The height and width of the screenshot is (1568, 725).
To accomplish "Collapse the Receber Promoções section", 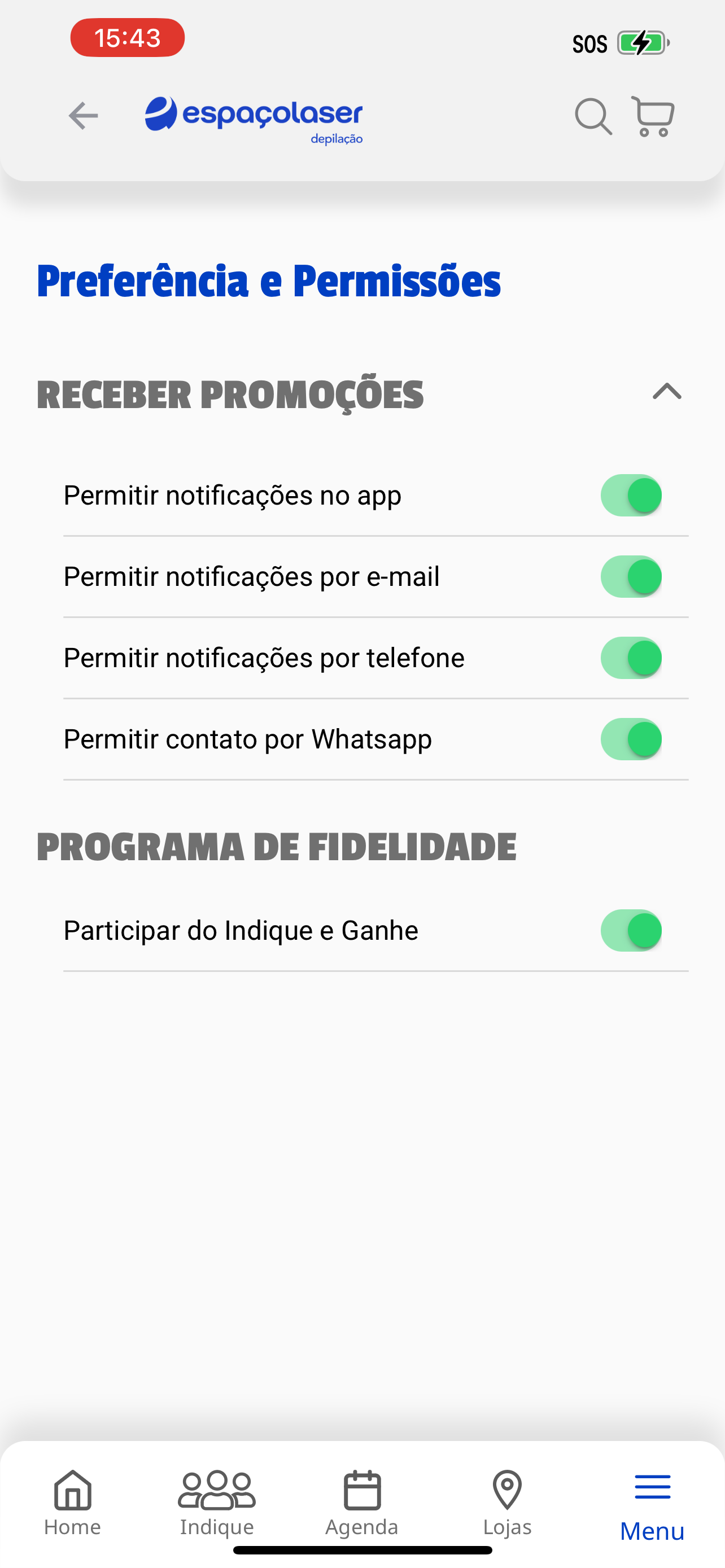I will (667, 391).
